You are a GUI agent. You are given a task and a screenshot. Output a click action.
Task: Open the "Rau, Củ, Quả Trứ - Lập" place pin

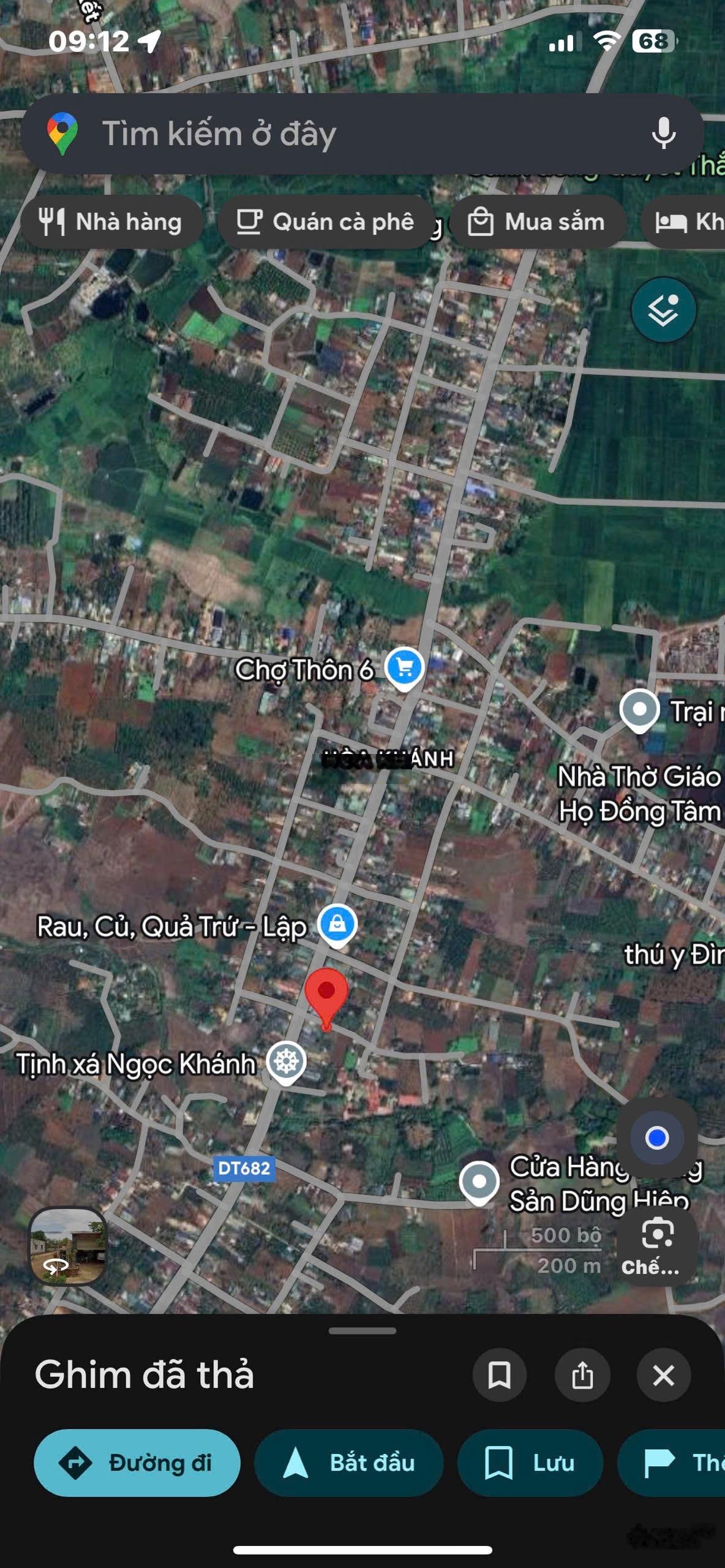pyautogui.click(x=337, y=924)
